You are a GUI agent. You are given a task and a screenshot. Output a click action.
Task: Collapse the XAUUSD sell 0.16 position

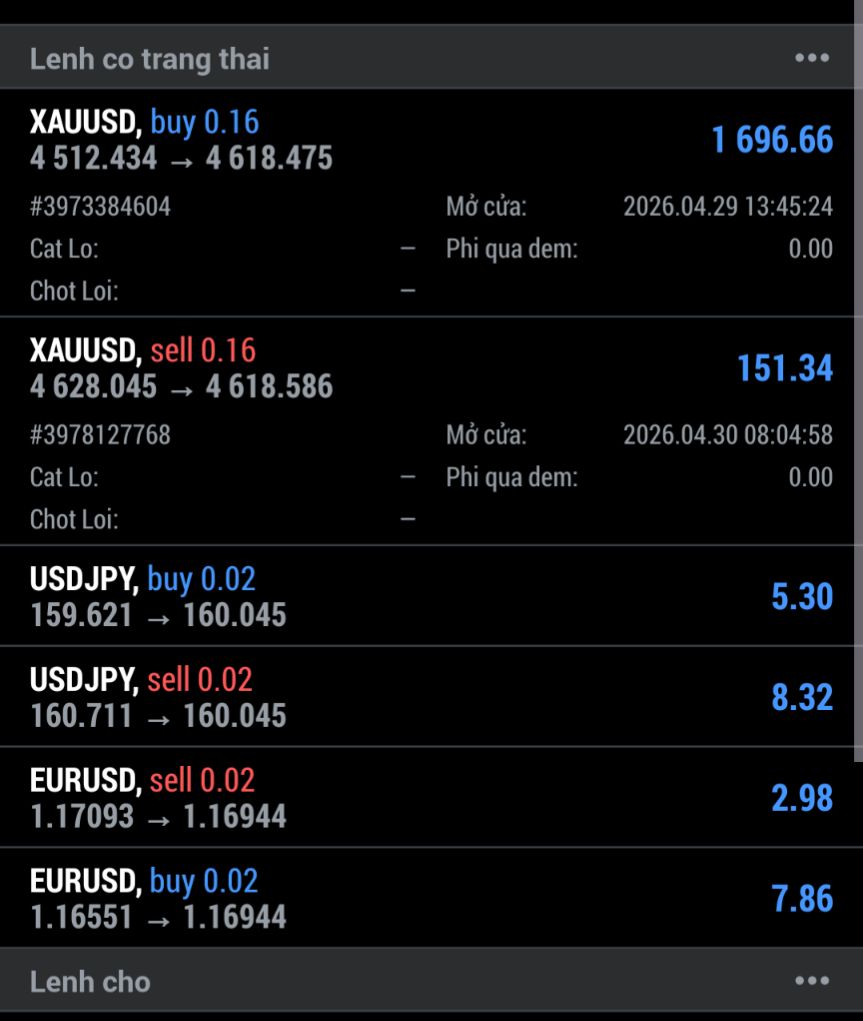[430, 368]
